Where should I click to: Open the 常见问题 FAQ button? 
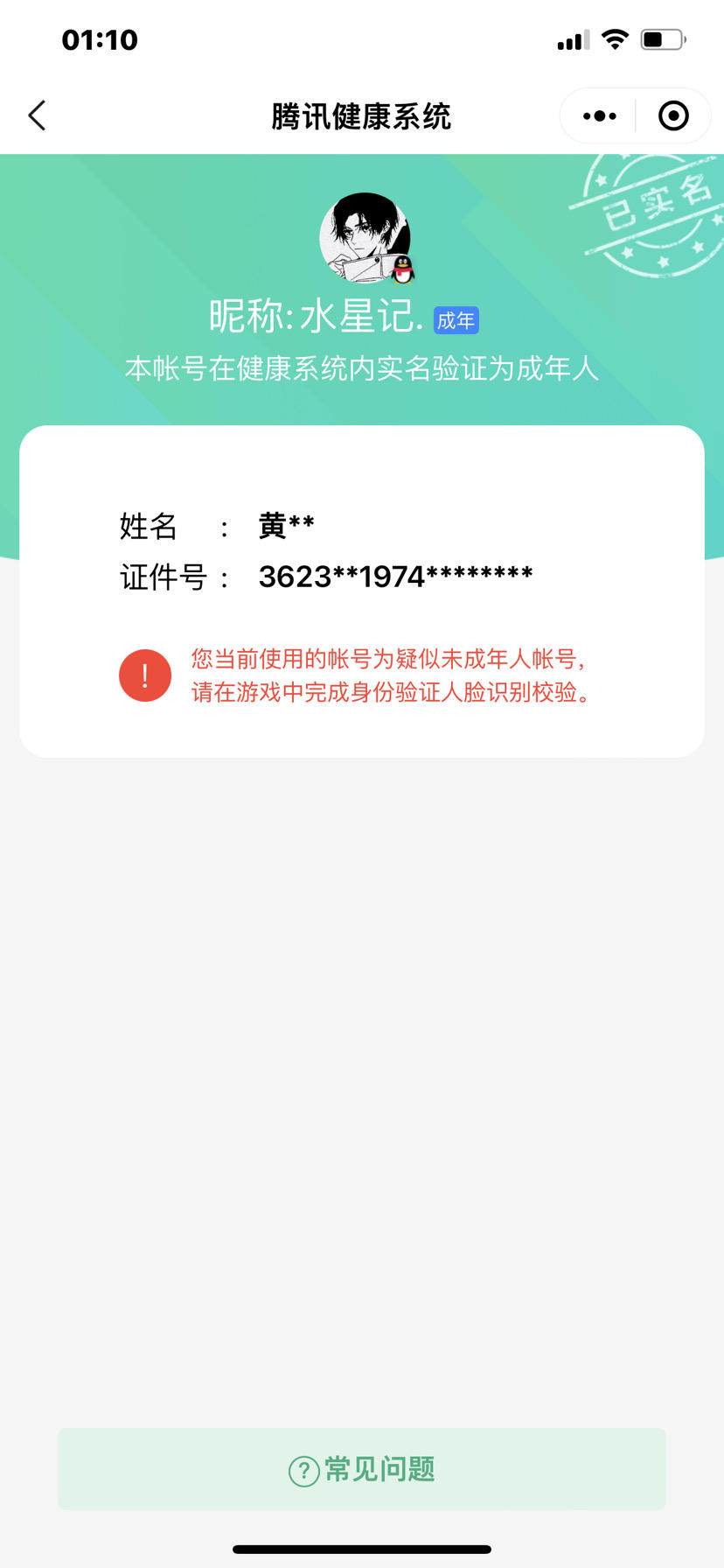[x=361, y=1469]
